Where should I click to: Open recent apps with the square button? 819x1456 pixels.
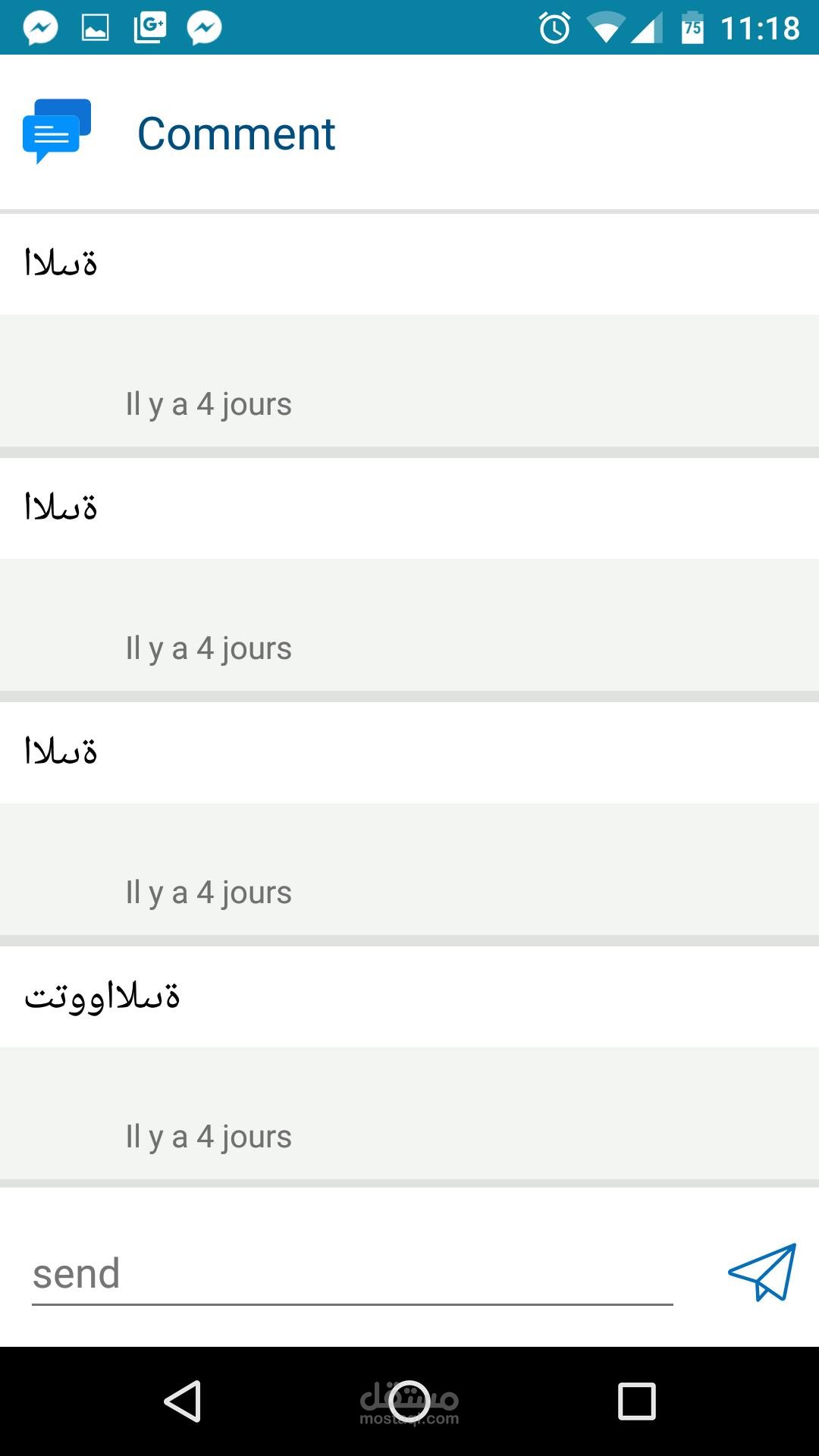pos(636,1401)
